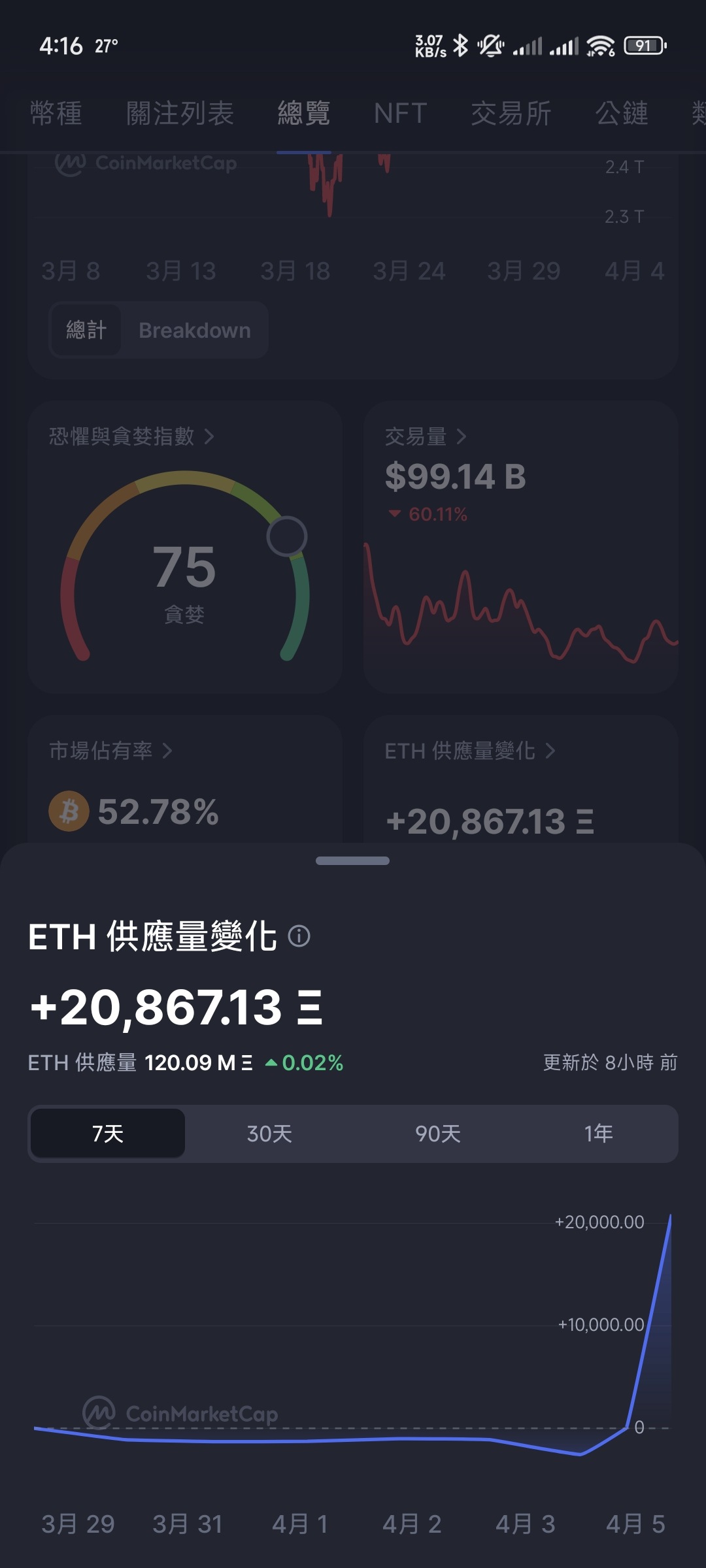
Task: Open the 公鏈 tab
Action: pyautogui.click(x=622, y=114)
